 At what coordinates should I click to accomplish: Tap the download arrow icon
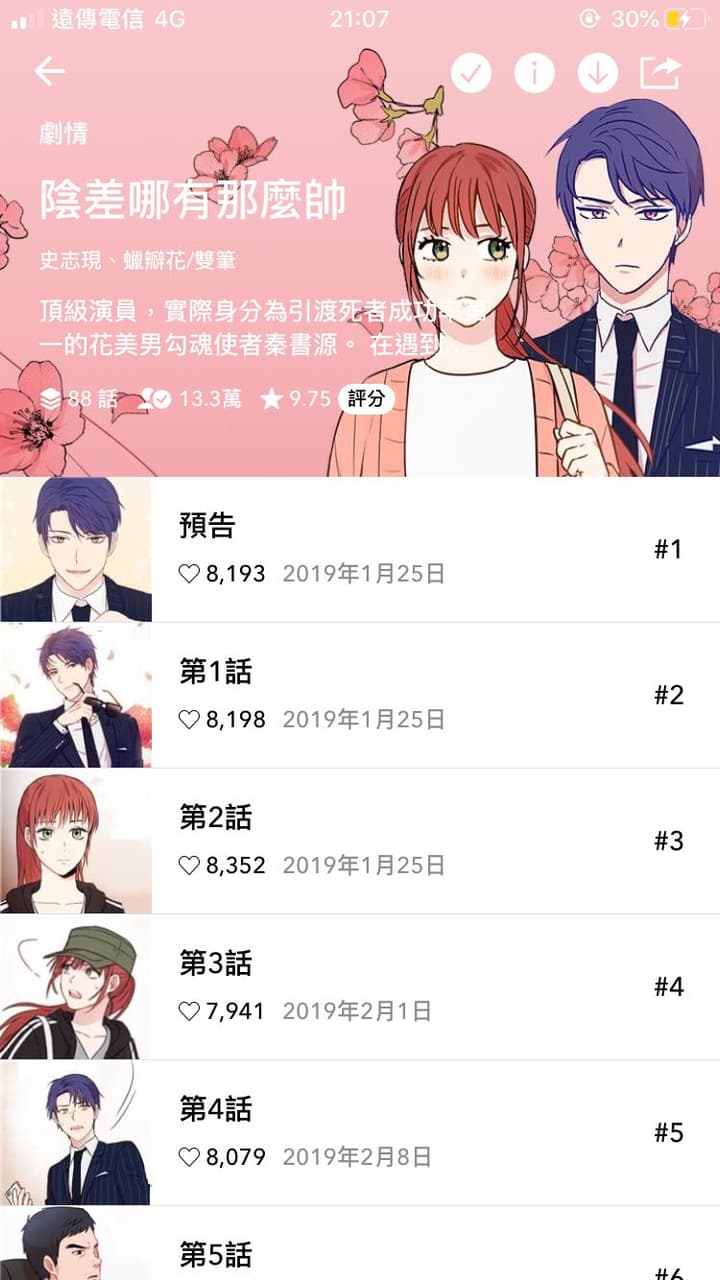coord(598,73)
